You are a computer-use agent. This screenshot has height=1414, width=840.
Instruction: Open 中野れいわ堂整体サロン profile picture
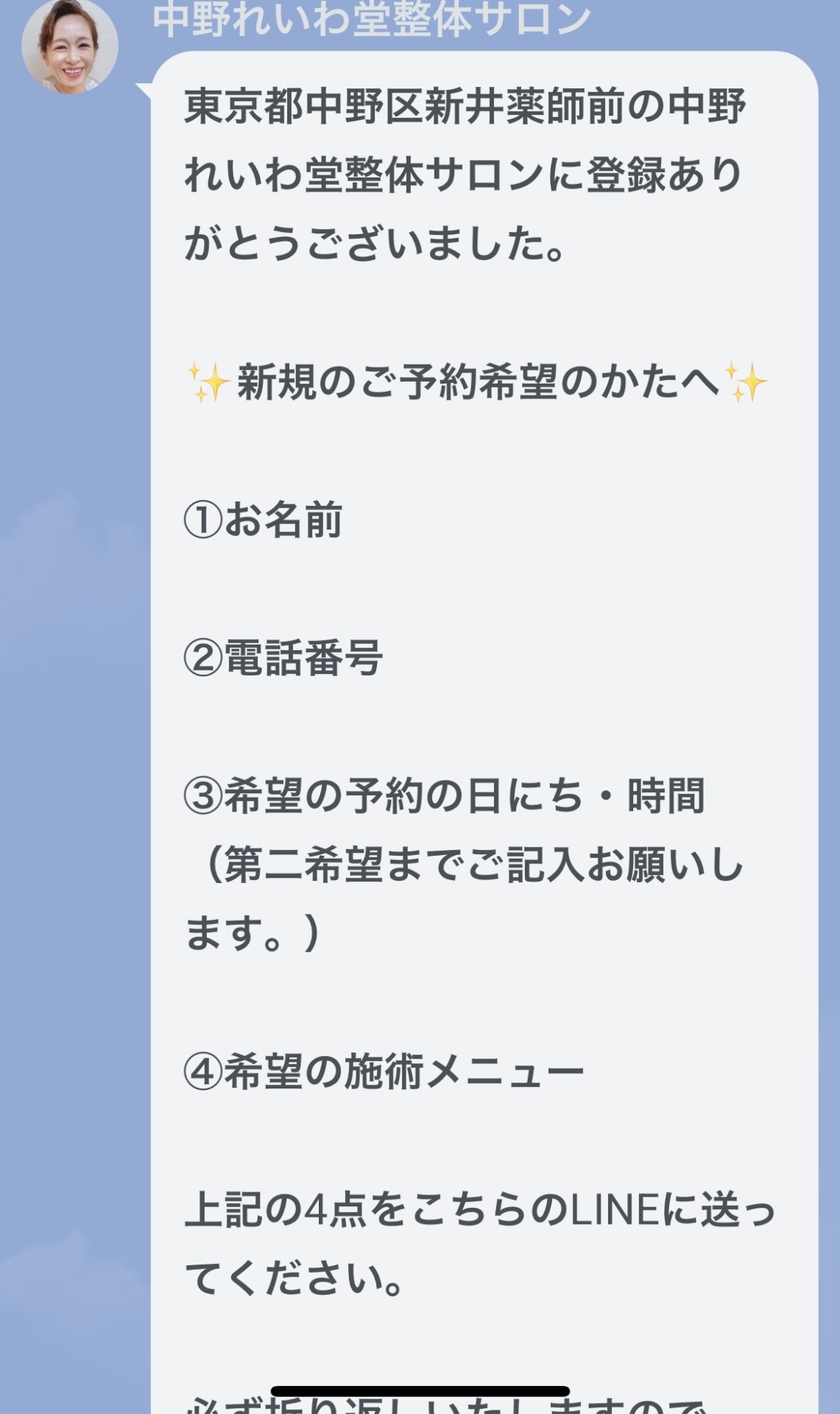[x=70, y=46]
